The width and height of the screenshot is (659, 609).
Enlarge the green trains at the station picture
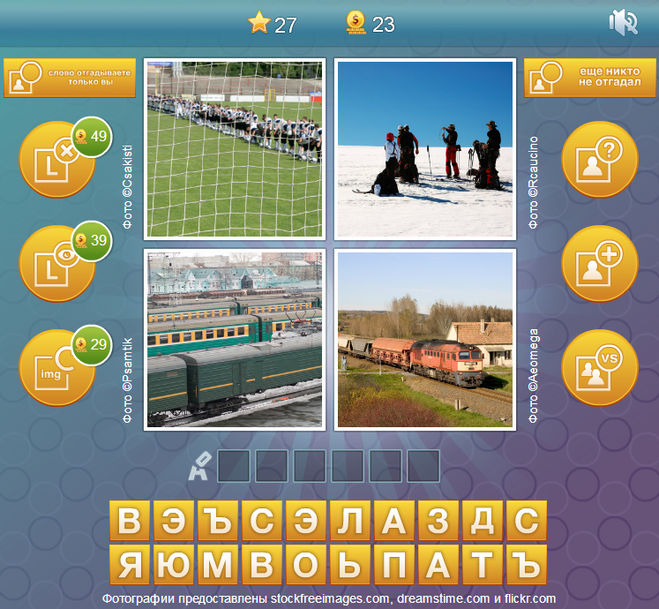tap(235, 339)
